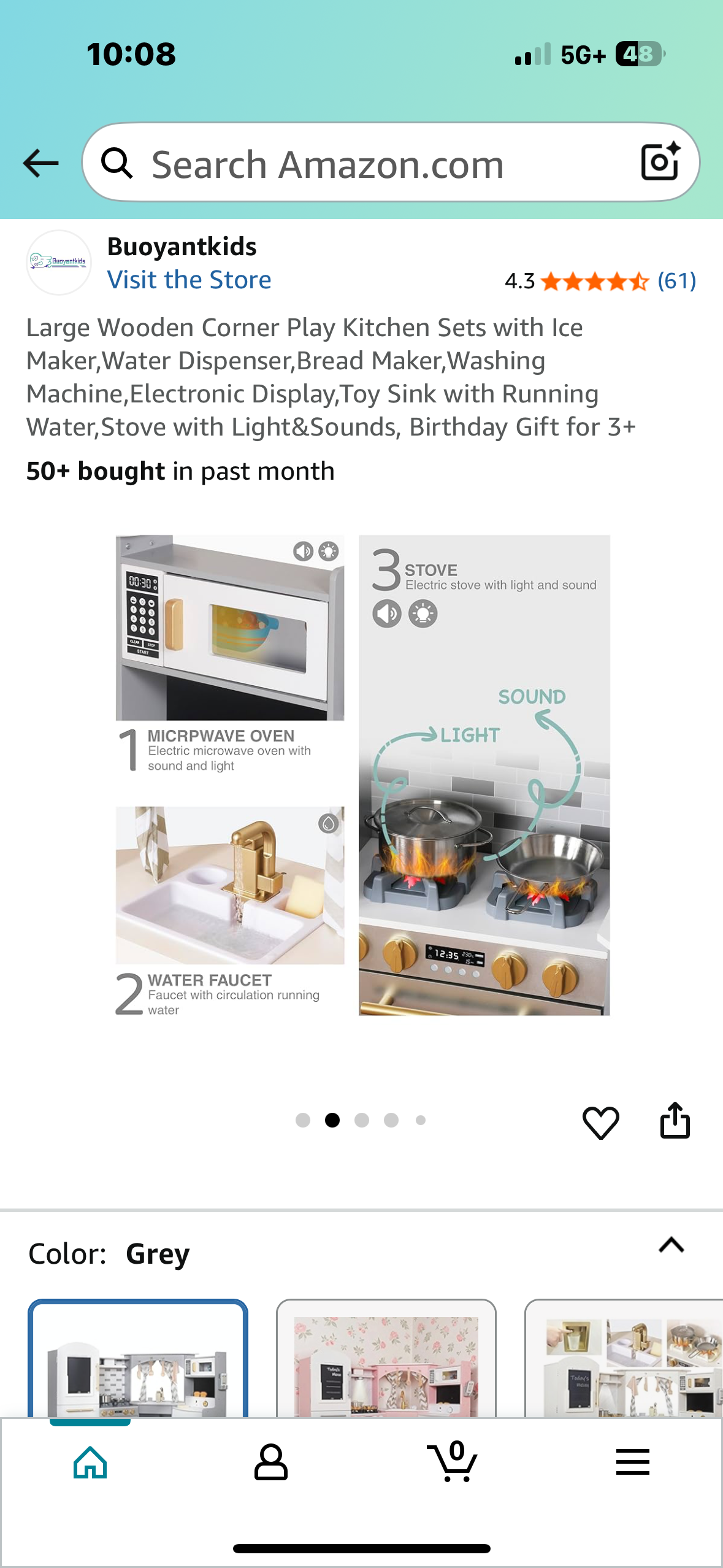
Task: Open the Buoyantkids brand logo
Action: tap(59, 263)
